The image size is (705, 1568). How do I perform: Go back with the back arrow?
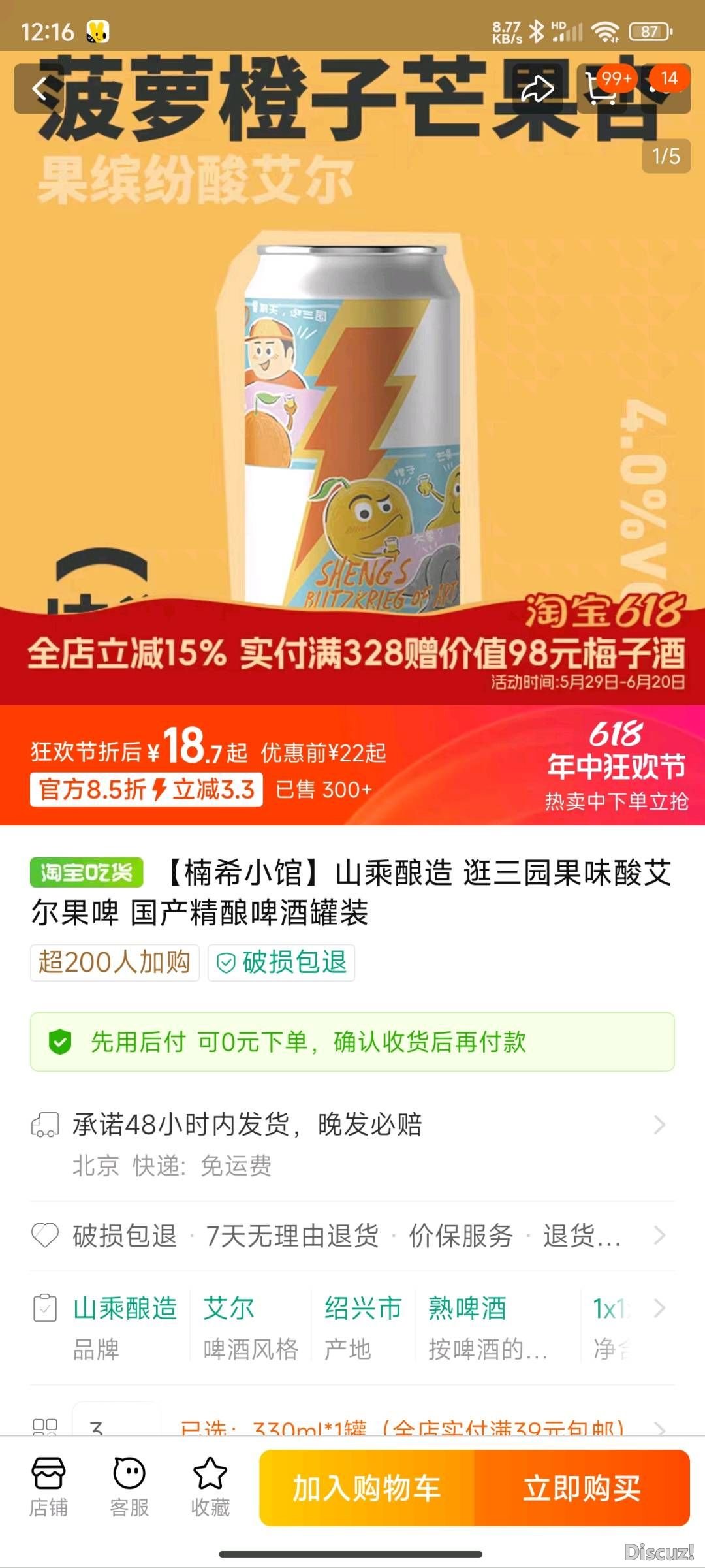point(40,89)
